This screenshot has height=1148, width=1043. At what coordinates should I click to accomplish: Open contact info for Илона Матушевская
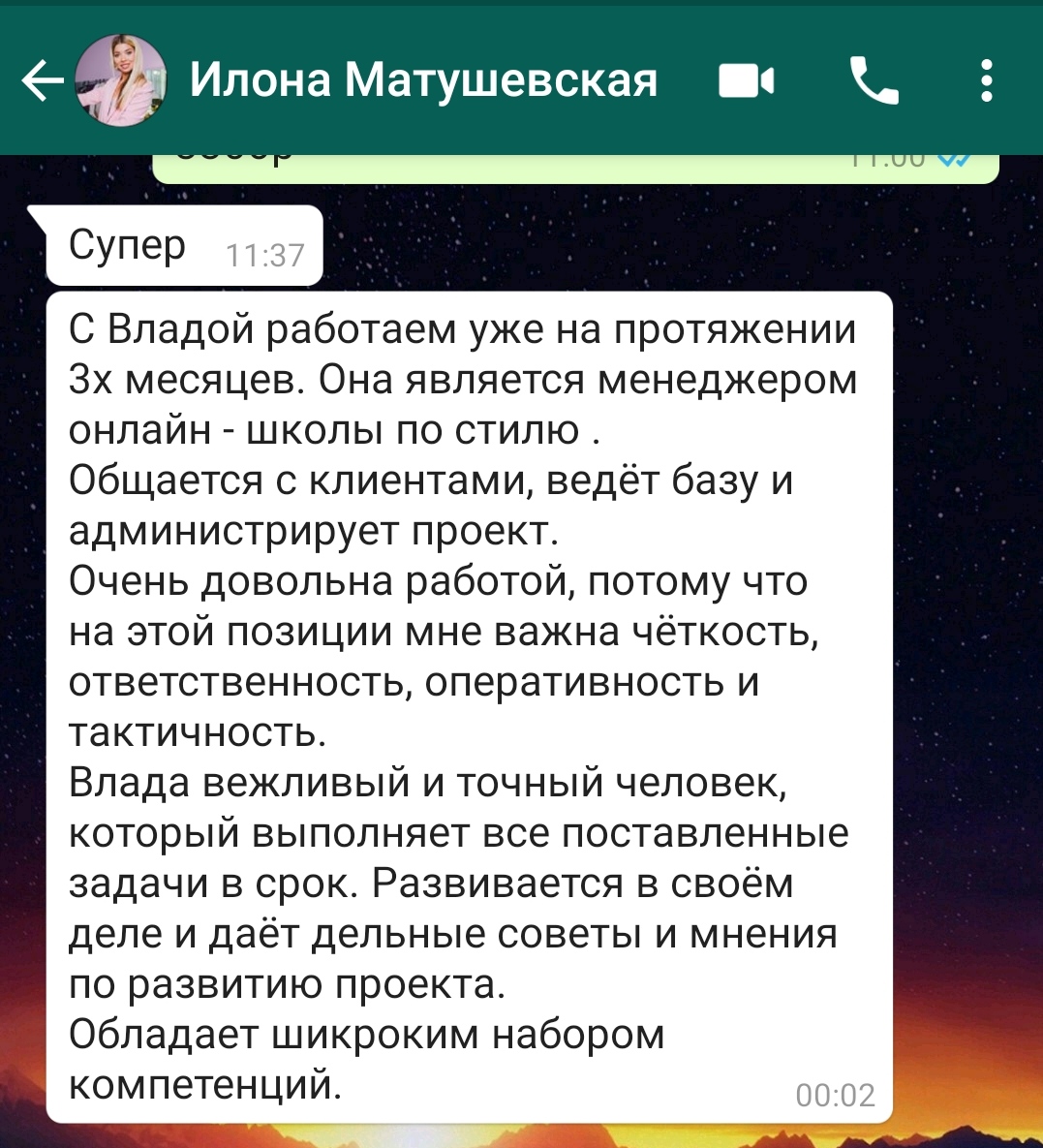[423, 79]
